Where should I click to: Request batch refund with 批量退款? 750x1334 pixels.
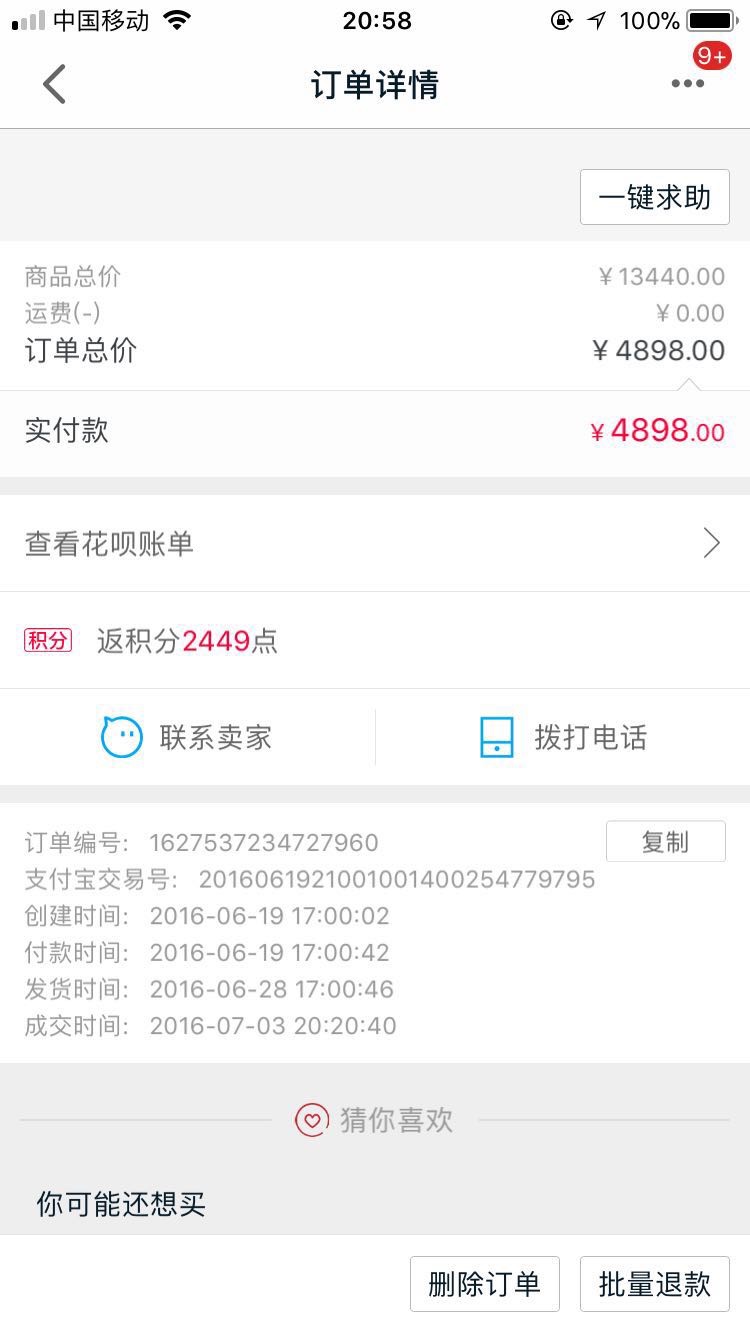[x=655, y=1284]
